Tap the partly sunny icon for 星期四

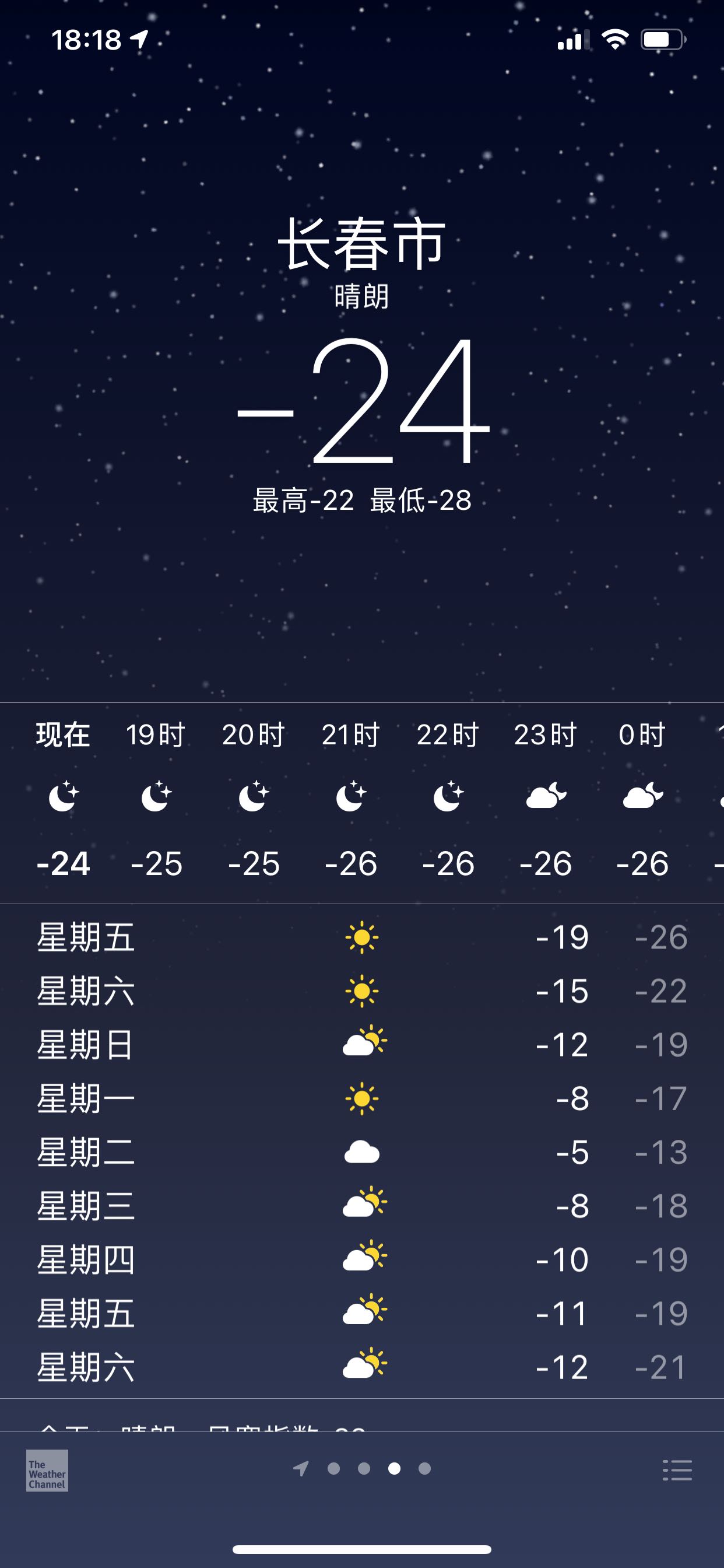click(x=363, y=1255)
